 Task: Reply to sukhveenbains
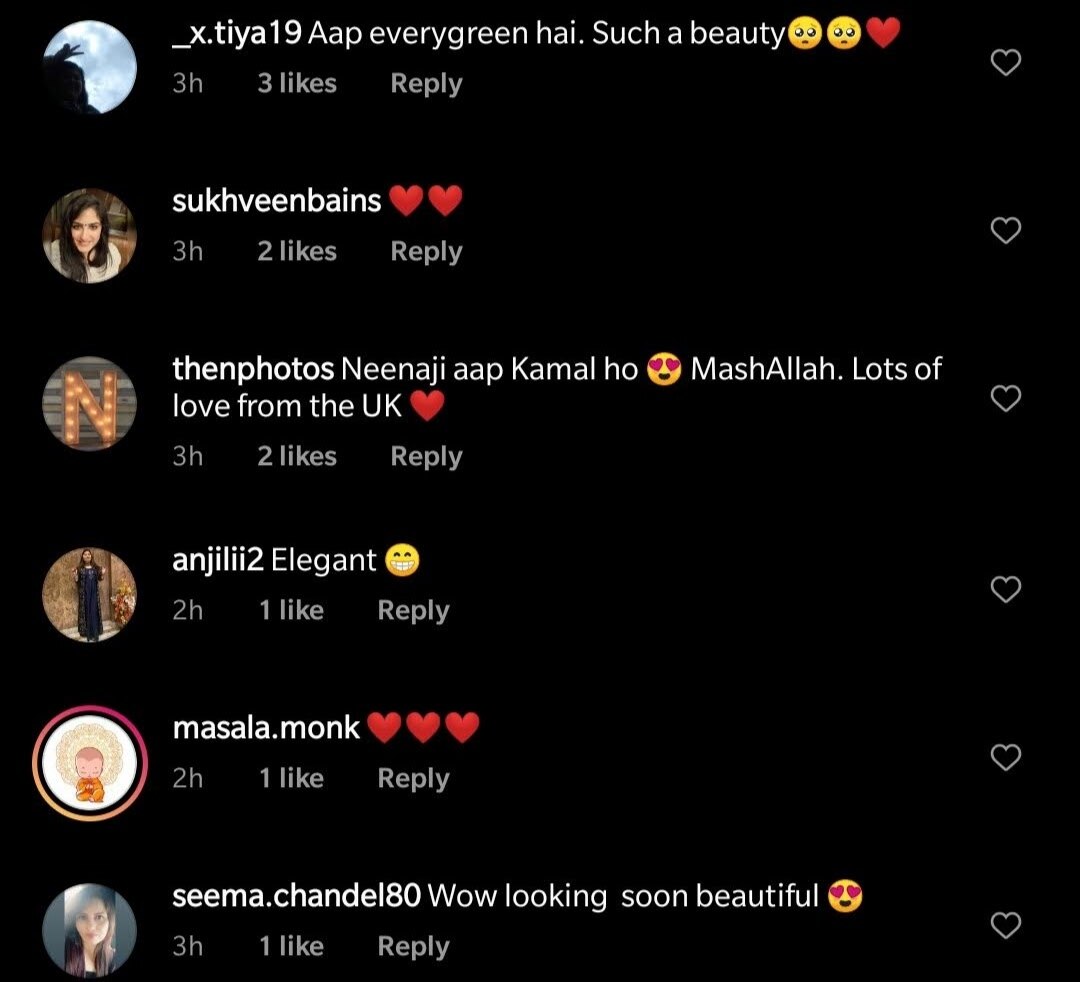426,251
